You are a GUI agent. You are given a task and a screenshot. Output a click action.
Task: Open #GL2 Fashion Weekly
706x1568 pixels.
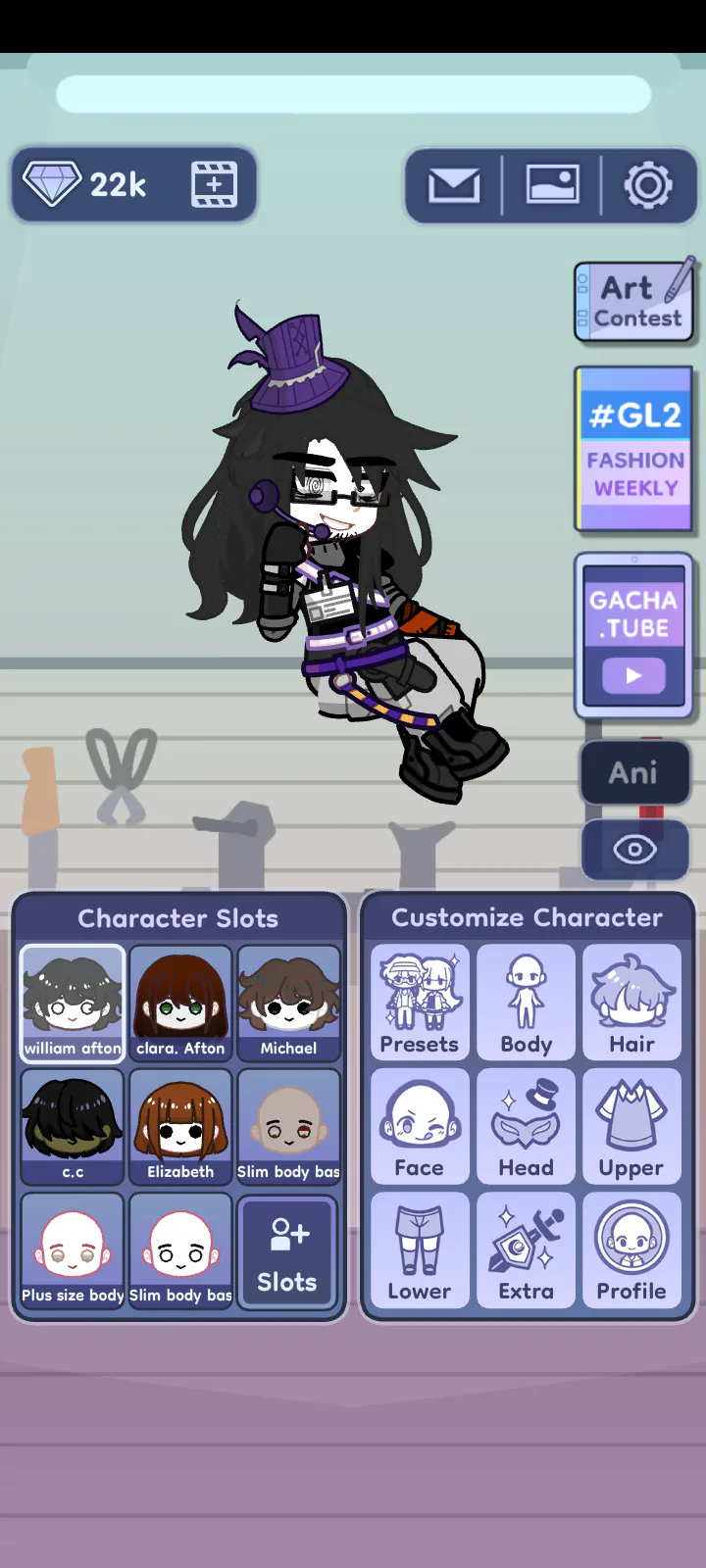[x=634, y=450]
